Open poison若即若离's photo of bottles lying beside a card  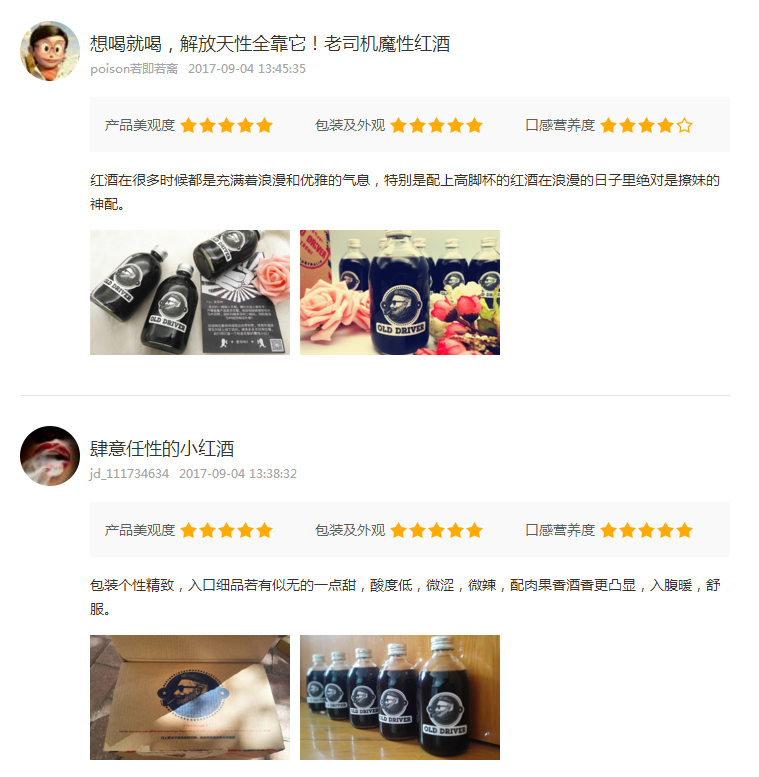pyautogui.click(x=190, y=292)
